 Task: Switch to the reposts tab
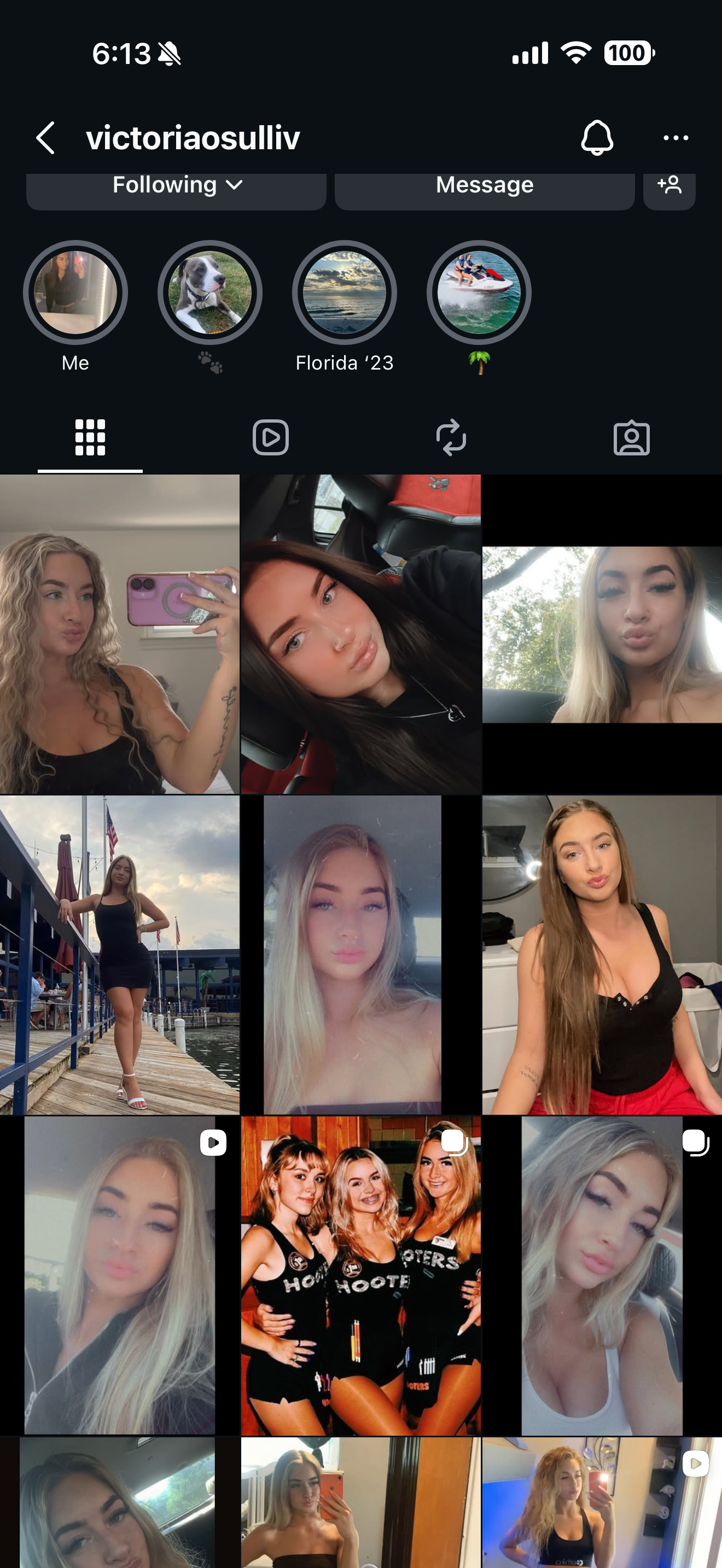[451, 437]
